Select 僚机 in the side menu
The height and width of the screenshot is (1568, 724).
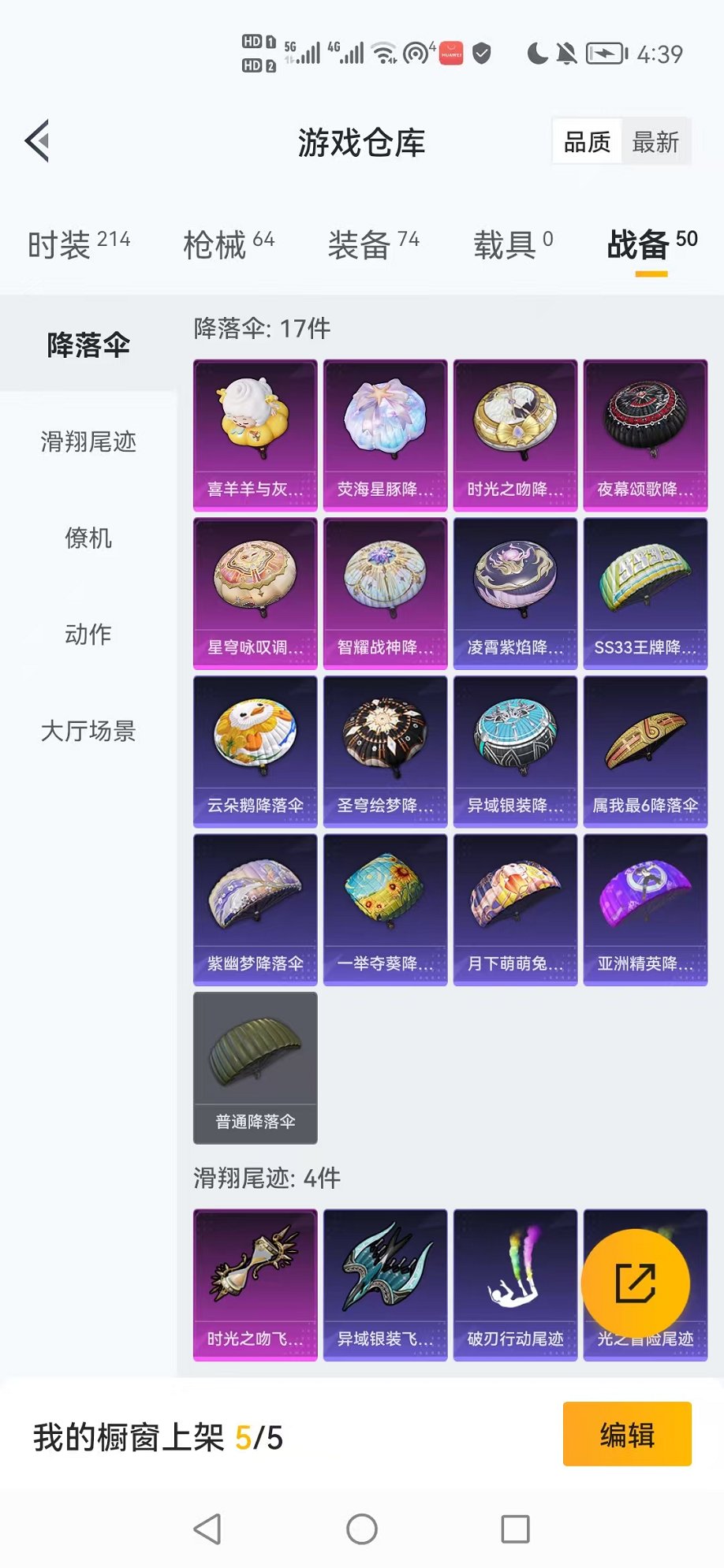88,538
